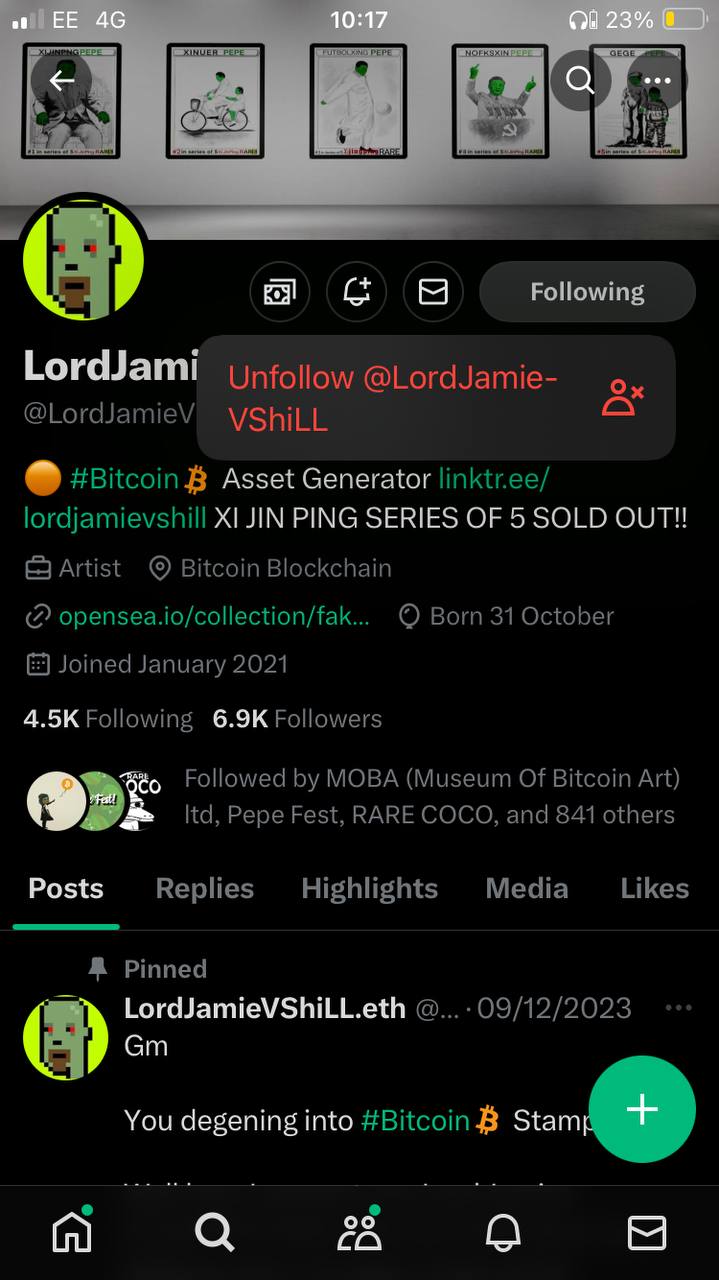
Task: Confirm Unfollow @LordJamieVShiLL
Action: [x=436, y=398]
